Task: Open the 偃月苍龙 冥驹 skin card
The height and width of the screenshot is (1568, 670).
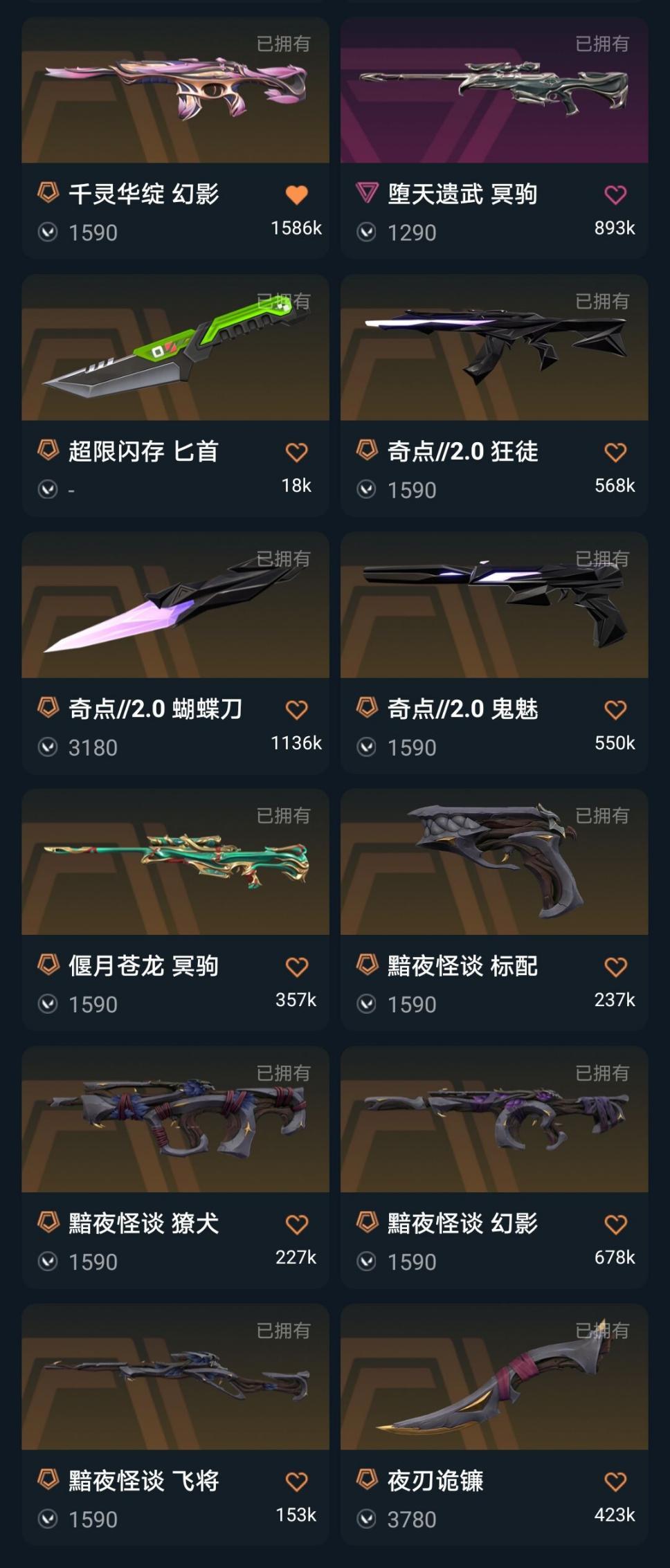Action: [175, 910]
